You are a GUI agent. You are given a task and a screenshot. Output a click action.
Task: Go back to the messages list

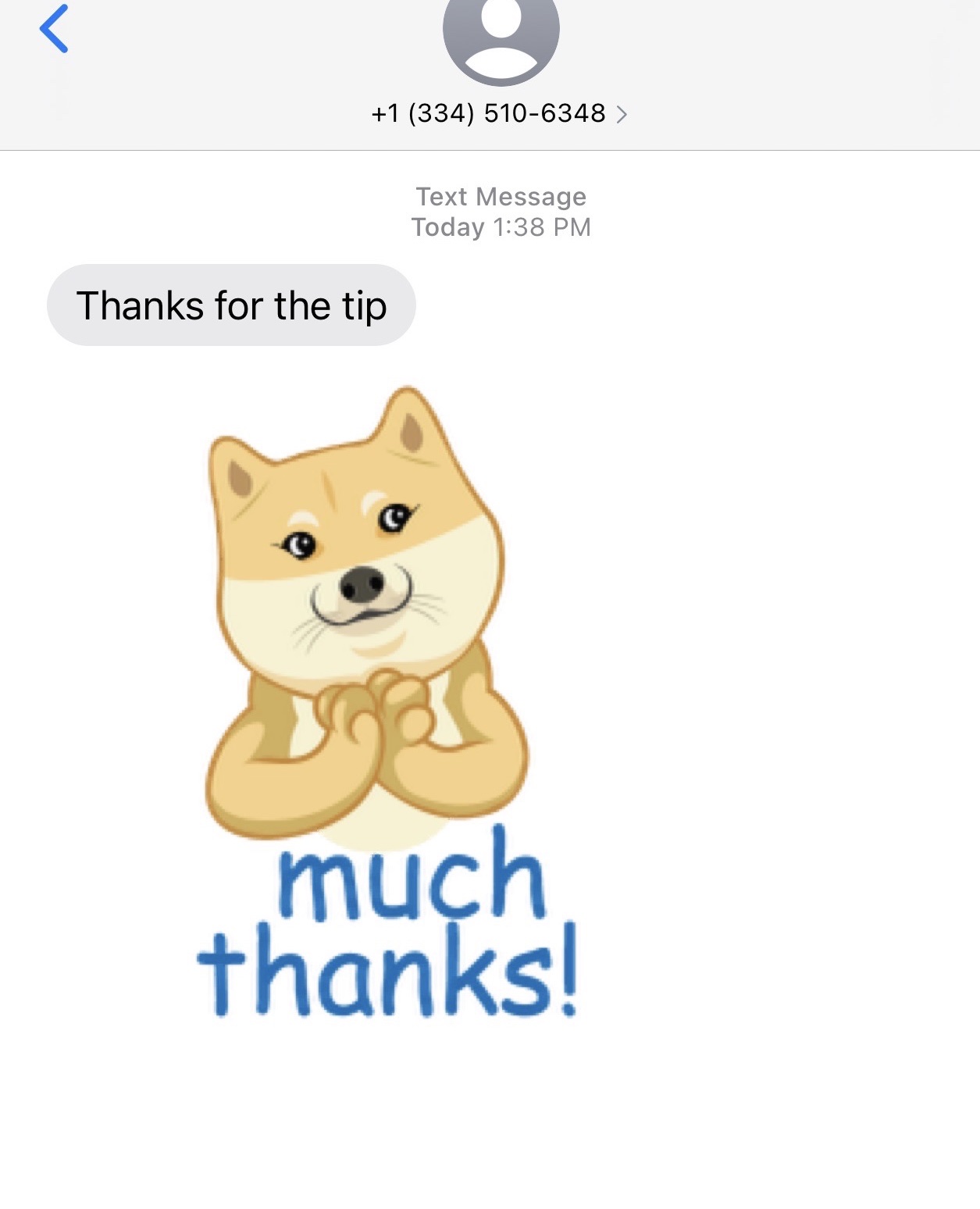click(x=54, y=30)
